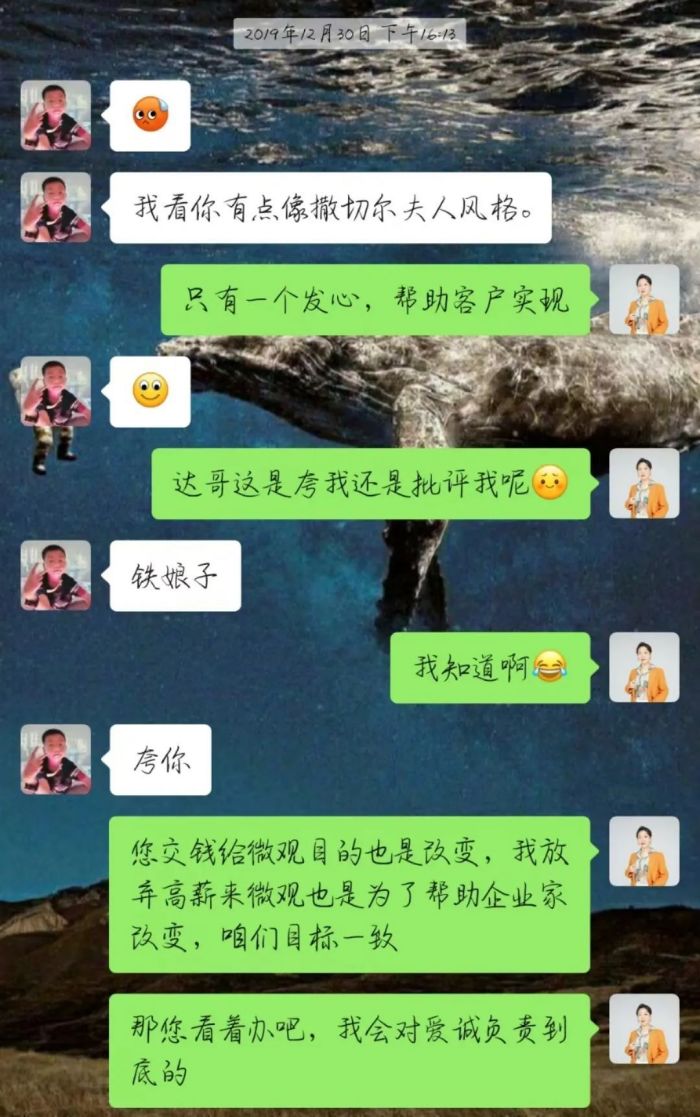
Task: Tap the avatar beside the 铁娘子 message
Action: [56, 575]
